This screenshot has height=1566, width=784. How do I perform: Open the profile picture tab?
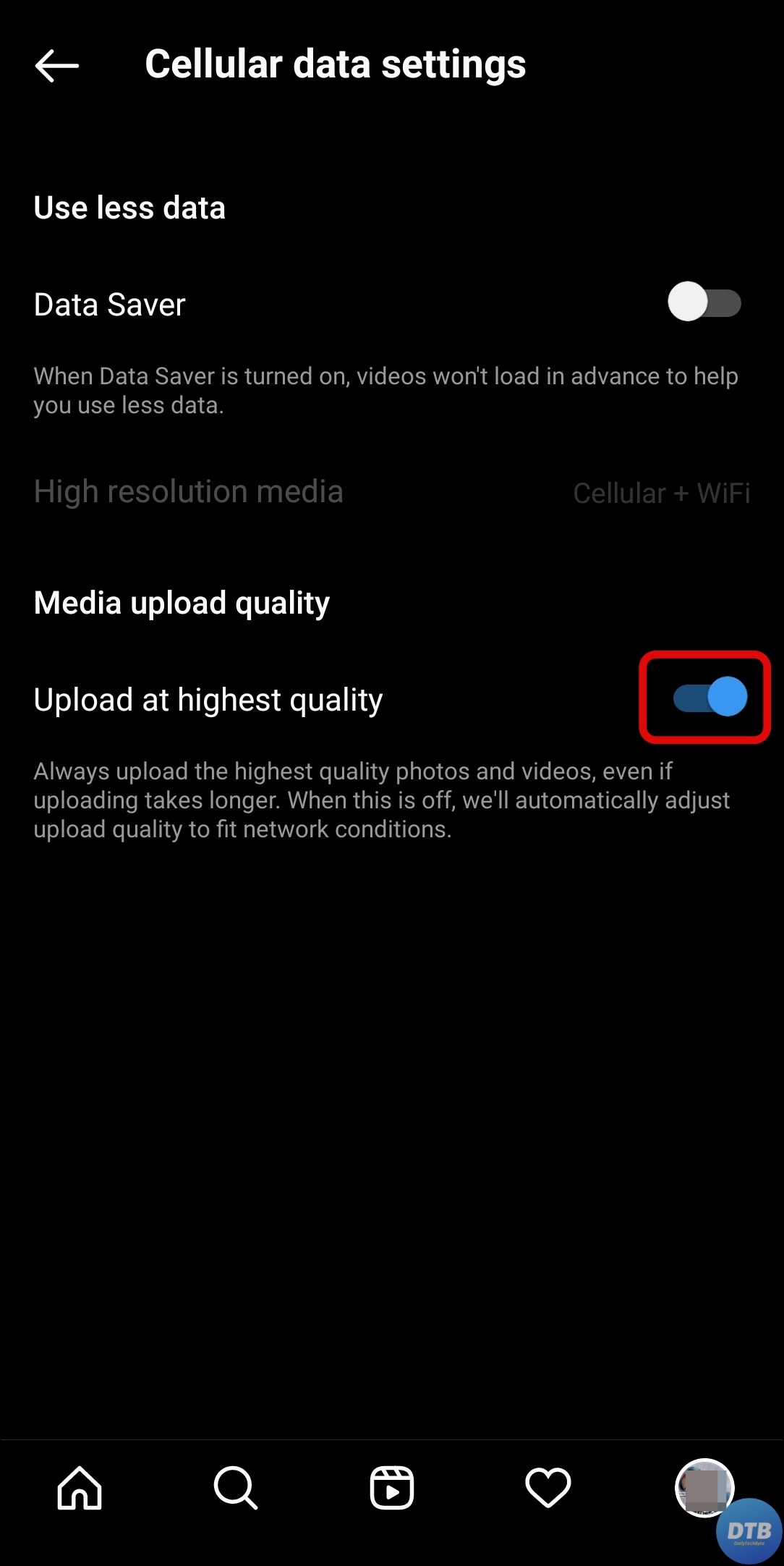[x=702, y=1486]
